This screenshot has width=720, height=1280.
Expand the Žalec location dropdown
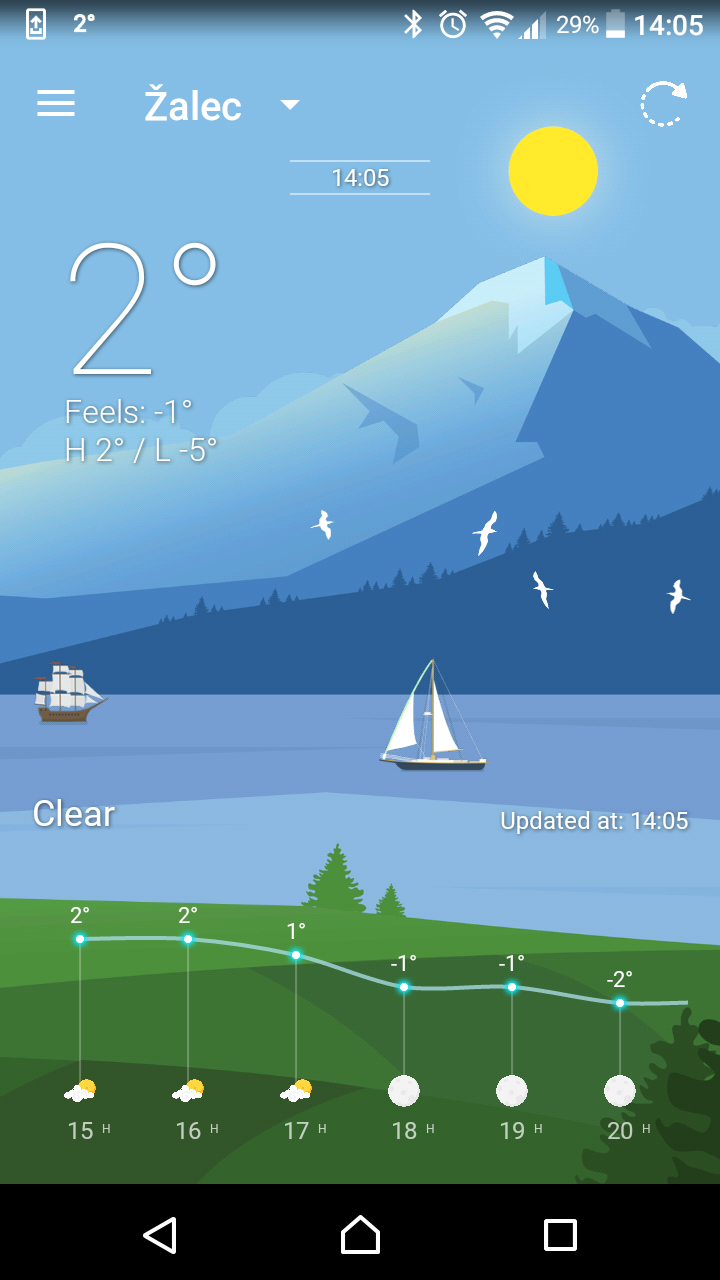coord(289,104)
